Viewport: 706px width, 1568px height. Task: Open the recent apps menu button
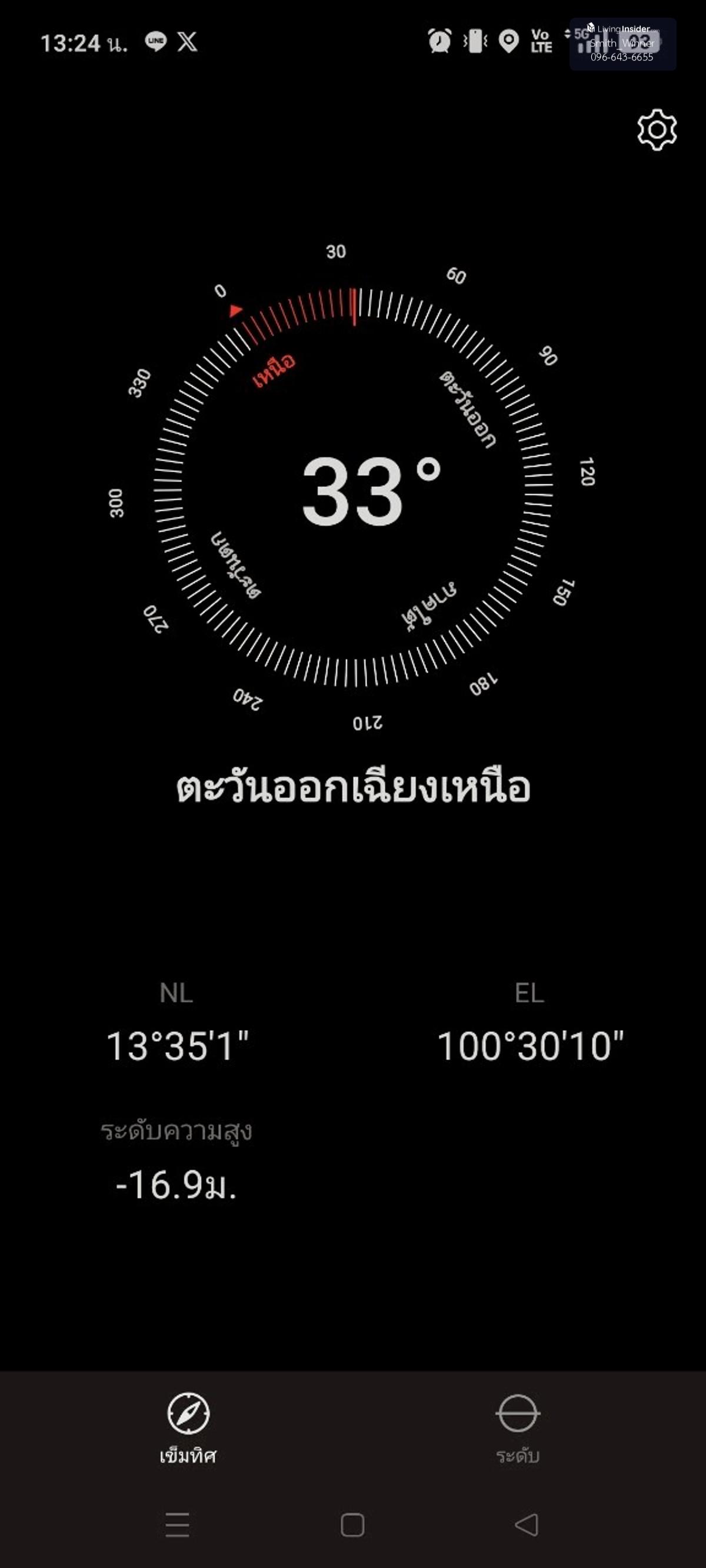(x=177, y=1524)
